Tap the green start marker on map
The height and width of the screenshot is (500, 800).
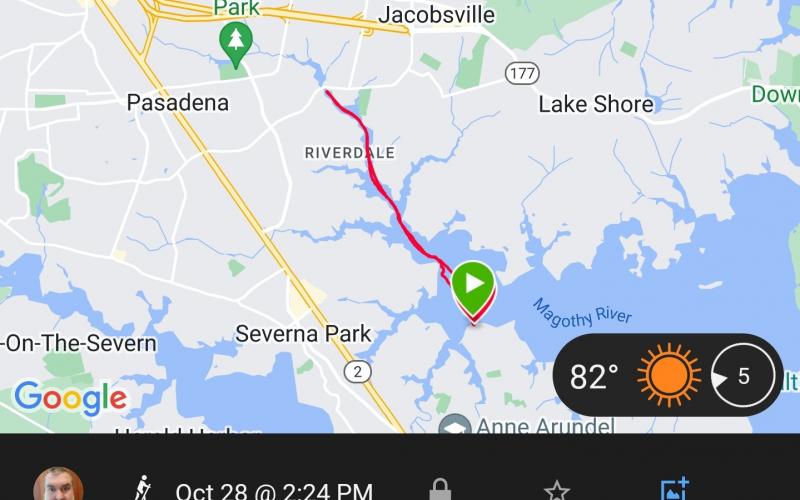click(x=473, y=287)
